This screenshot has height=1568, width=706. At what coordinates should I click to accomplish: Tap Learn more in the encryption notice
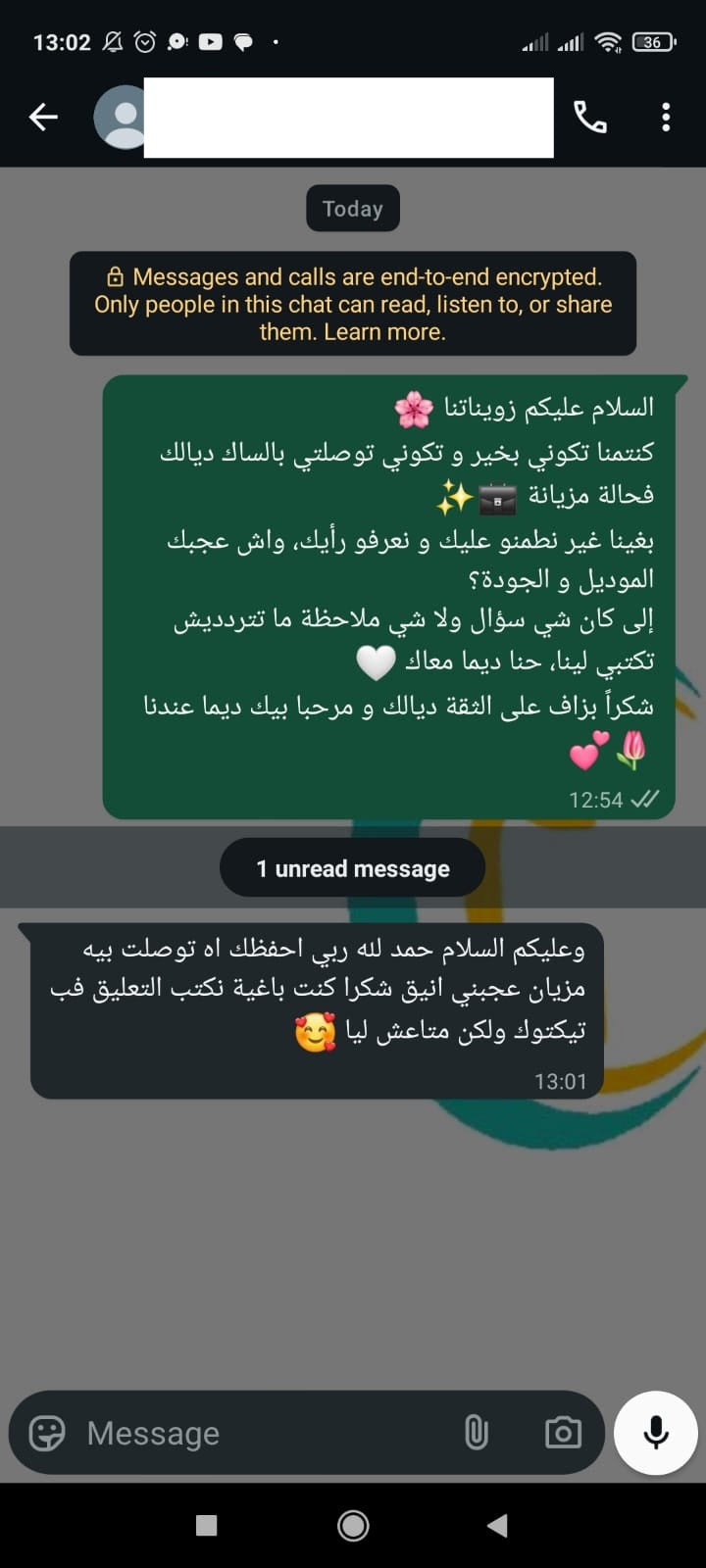point(384,332)
